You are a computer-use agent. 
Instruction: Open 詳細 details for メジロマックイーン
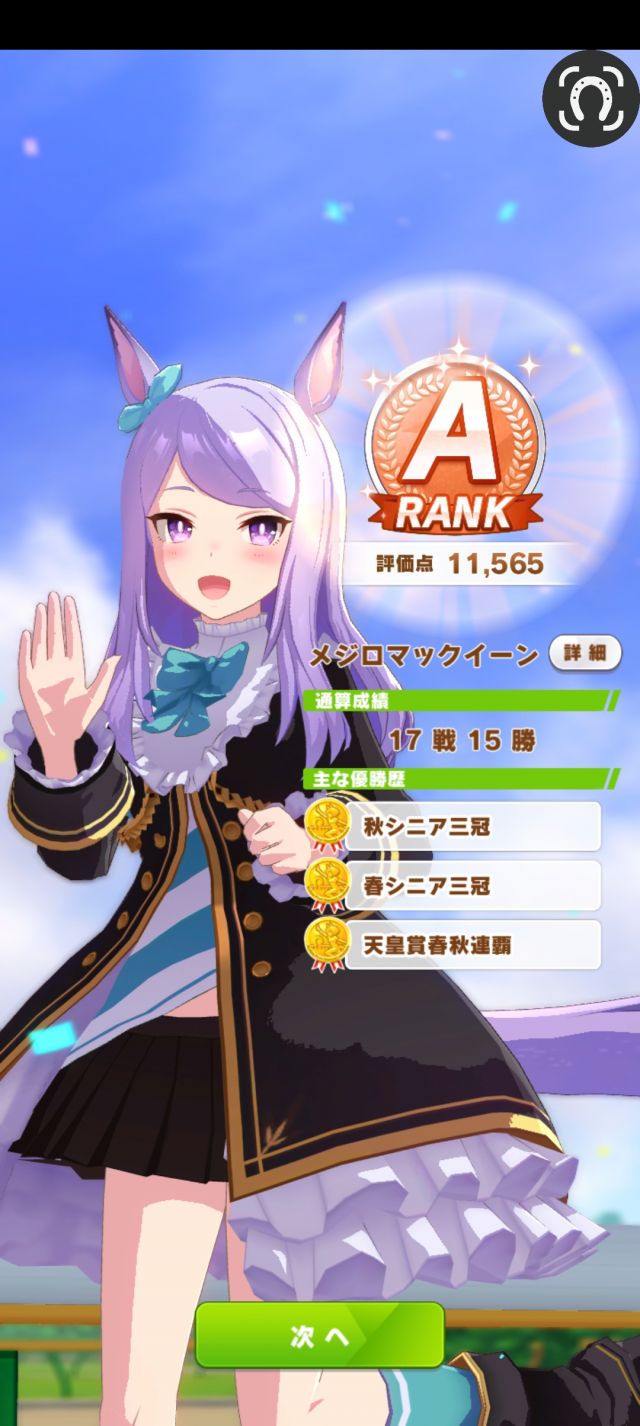pyautogui.click(x=585, y=653)
